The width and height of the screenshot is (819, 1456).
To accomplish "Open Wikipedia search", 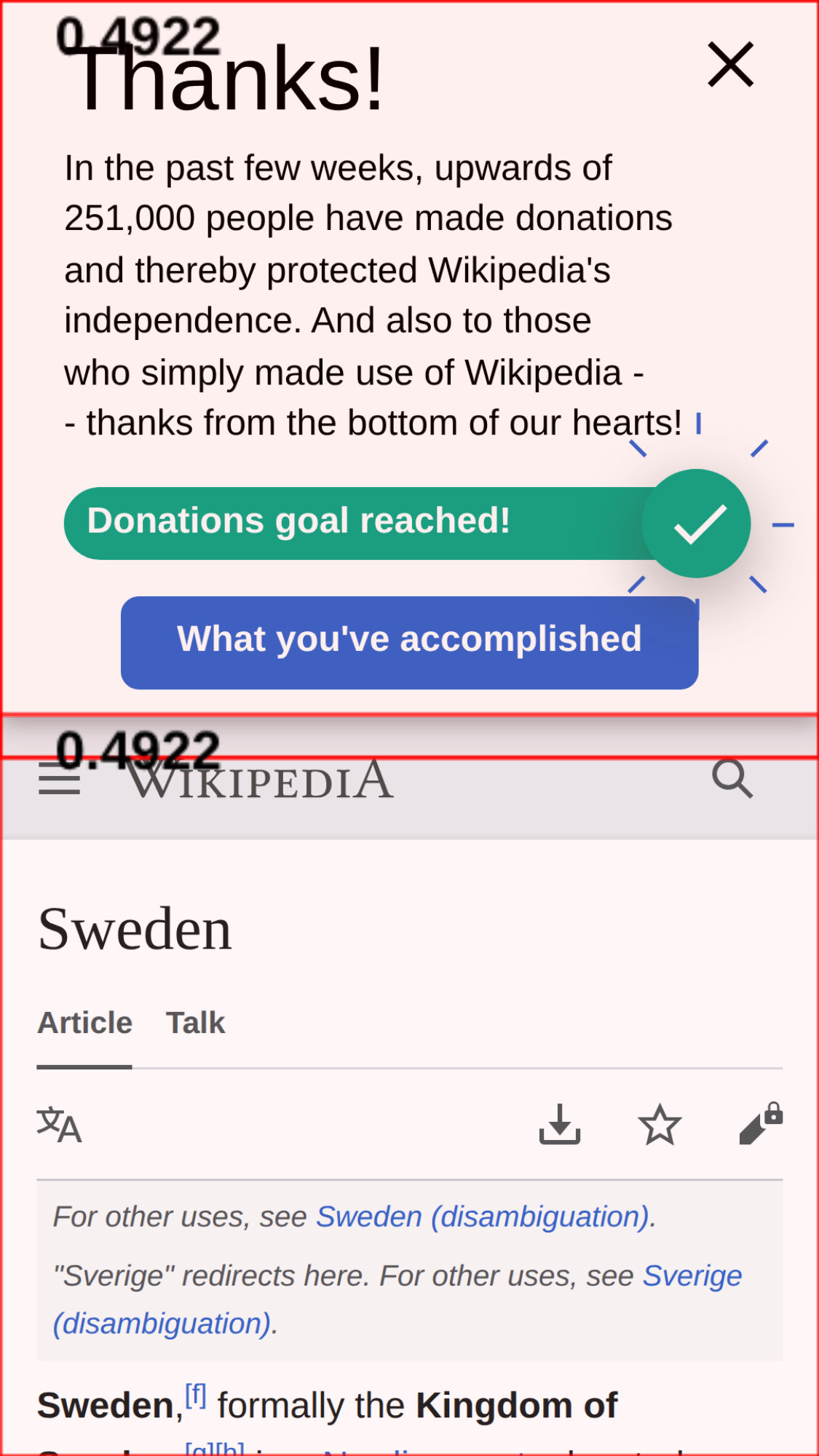I will 732,779.
